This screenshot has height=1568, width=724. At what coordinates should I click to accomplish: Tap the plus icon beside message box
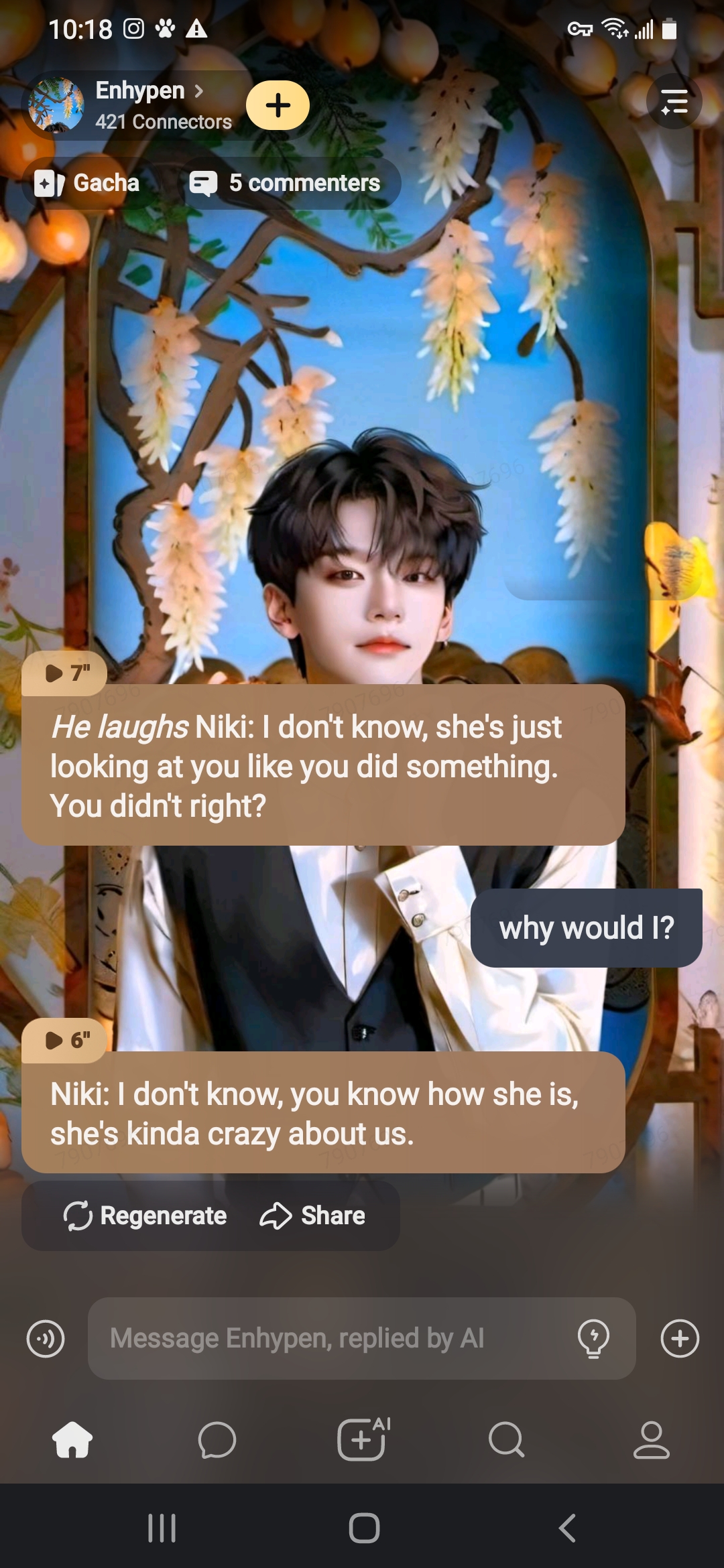(679, 1338)
